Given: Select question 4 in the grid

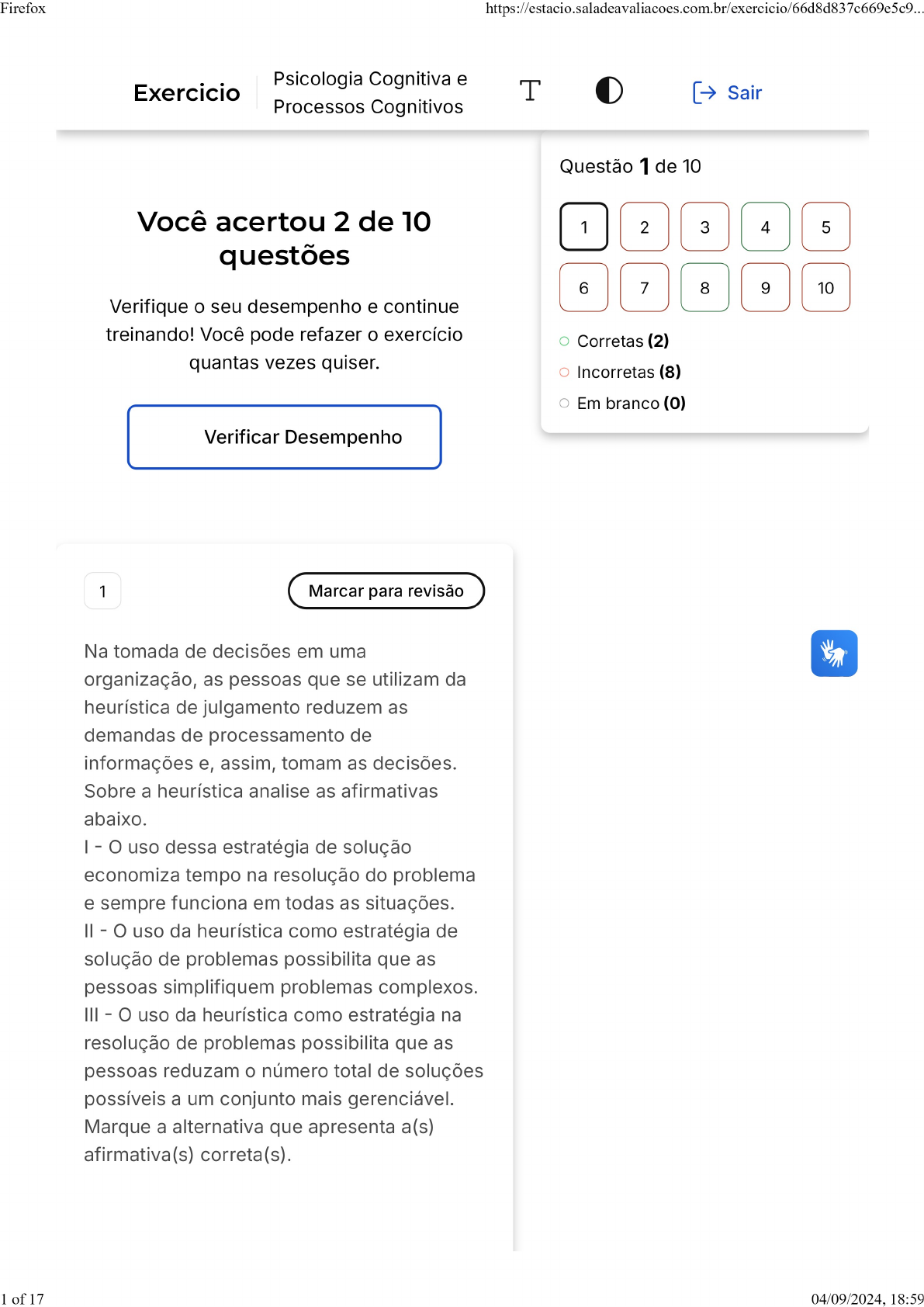Looking at the screenshot, I should click(765, 227).
